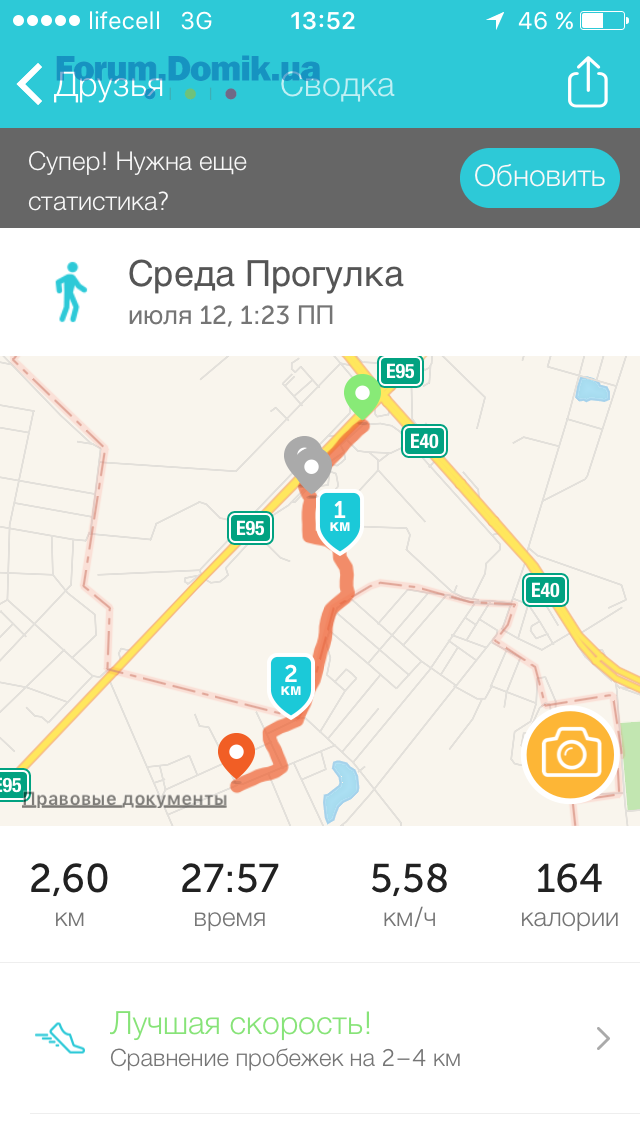
Task: Open Правовые документы map link
Action: tap(125, 799)
